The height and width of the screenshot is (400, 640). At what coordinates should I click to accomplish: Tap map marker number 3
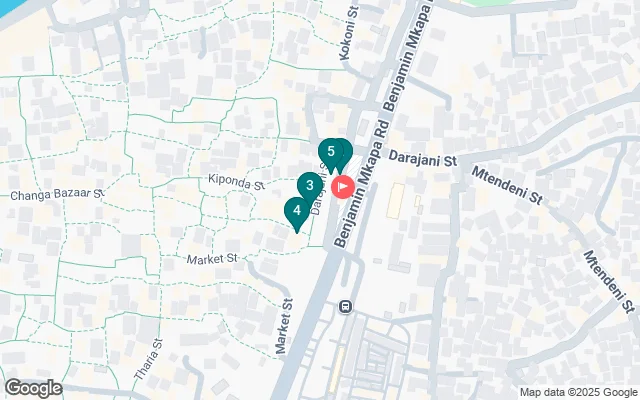[310, 185]
